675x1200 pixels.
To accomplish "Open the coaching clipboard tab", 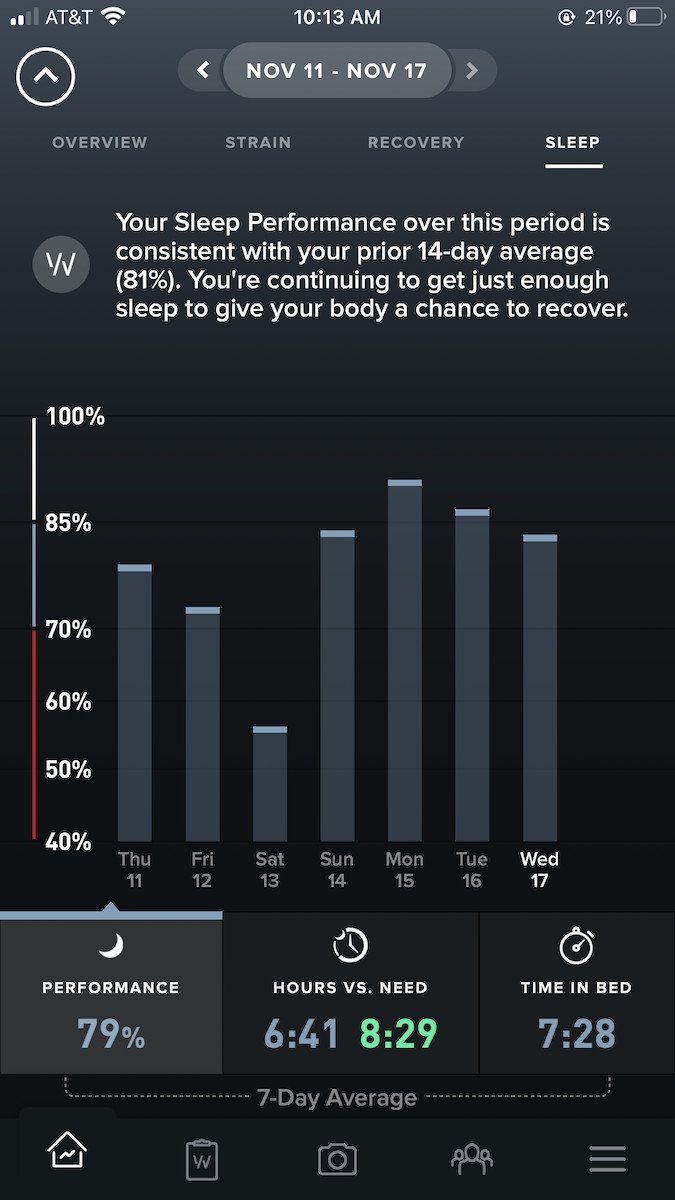I will [x=202, y=1159].
